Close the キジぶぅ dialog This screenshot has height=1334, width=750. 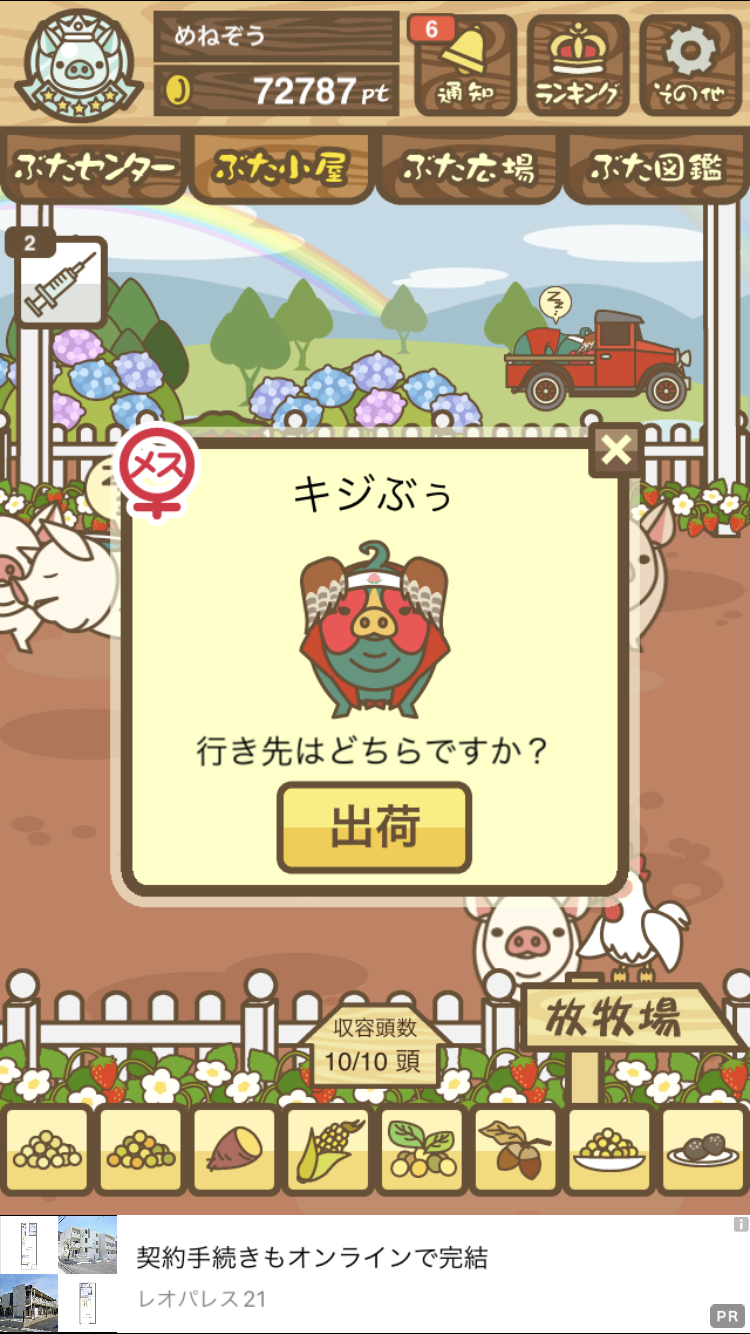click(x=617, y=450)
